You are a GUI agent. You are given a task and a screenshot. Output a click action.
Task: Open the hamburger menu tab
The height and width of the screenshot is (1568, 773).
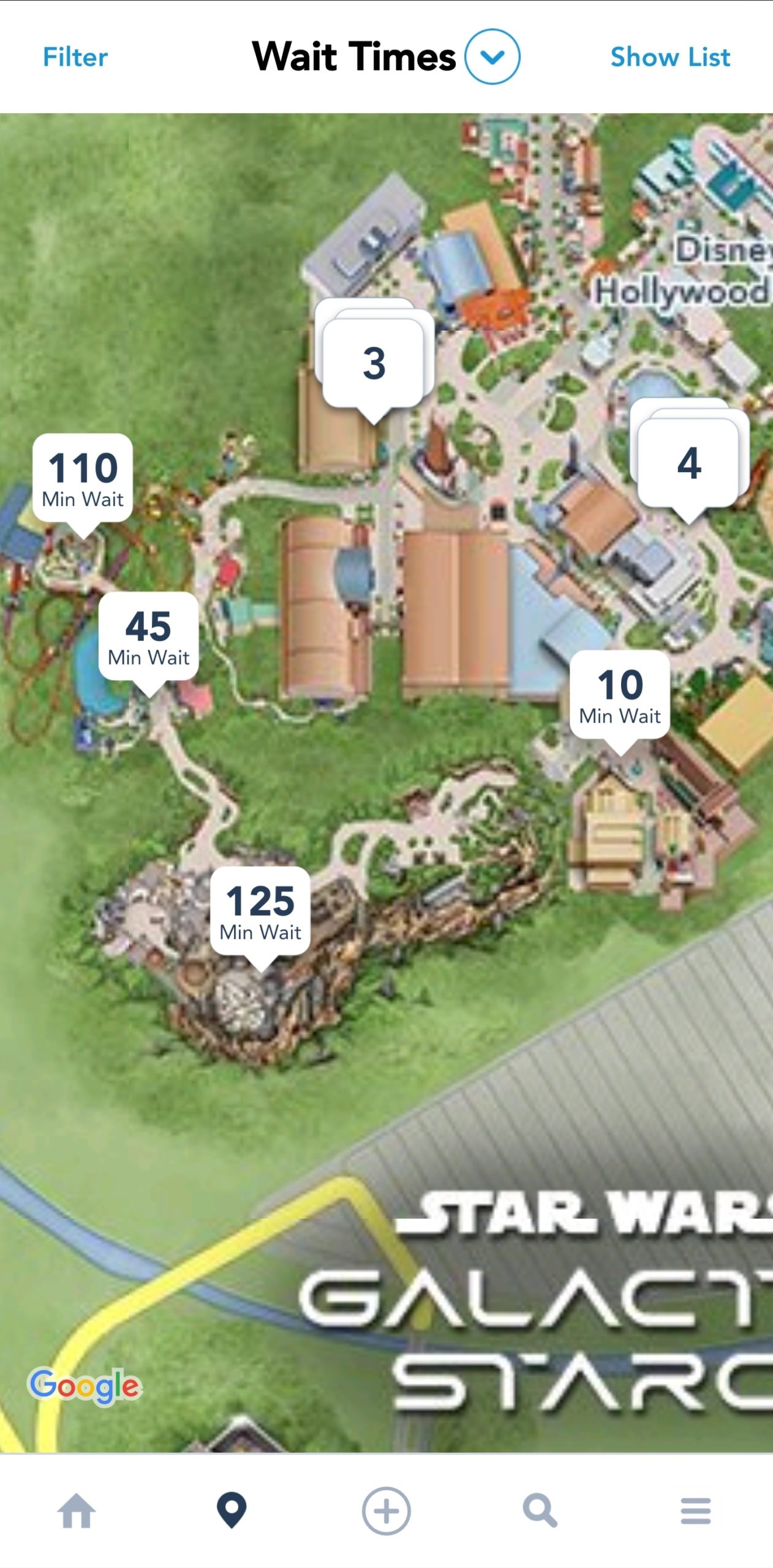[696, 1510]
